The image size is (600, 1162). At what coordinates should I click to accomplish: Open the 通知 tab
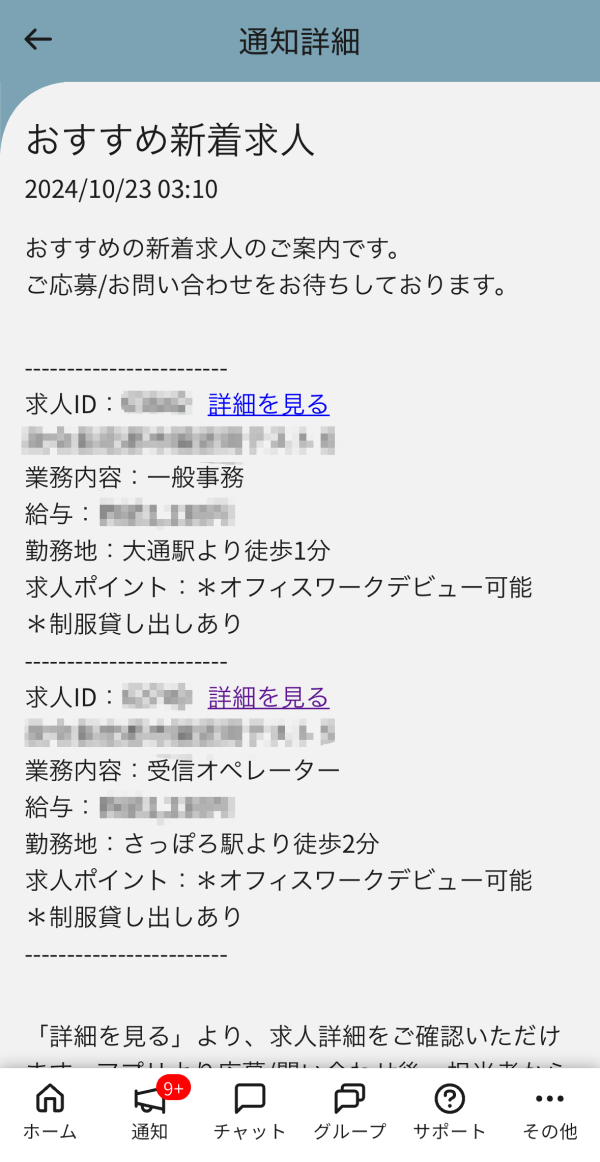click(150, 1111)
